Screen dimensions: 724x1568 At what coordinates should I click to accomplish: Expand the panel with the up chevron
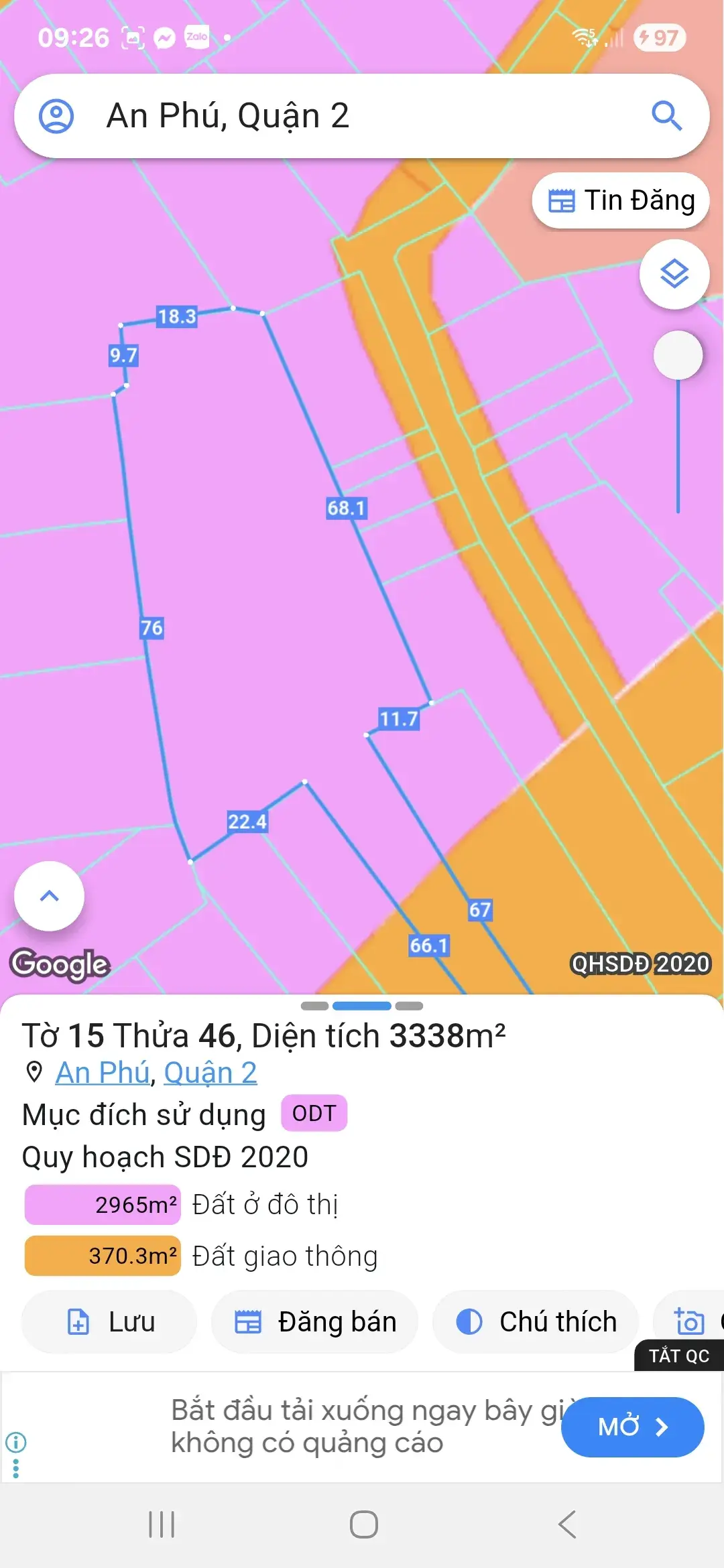pyautogui.click(x=49, y=896)
